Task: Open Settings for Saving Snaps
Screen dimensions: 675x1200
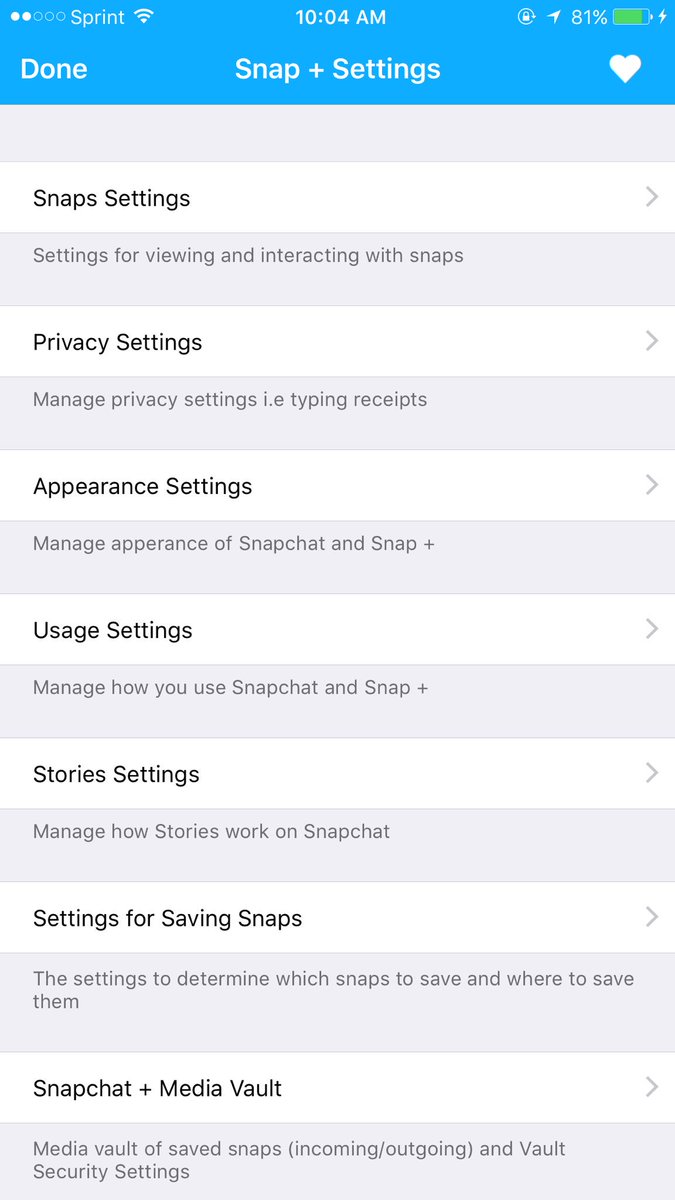Action: [x=337, y=918]
